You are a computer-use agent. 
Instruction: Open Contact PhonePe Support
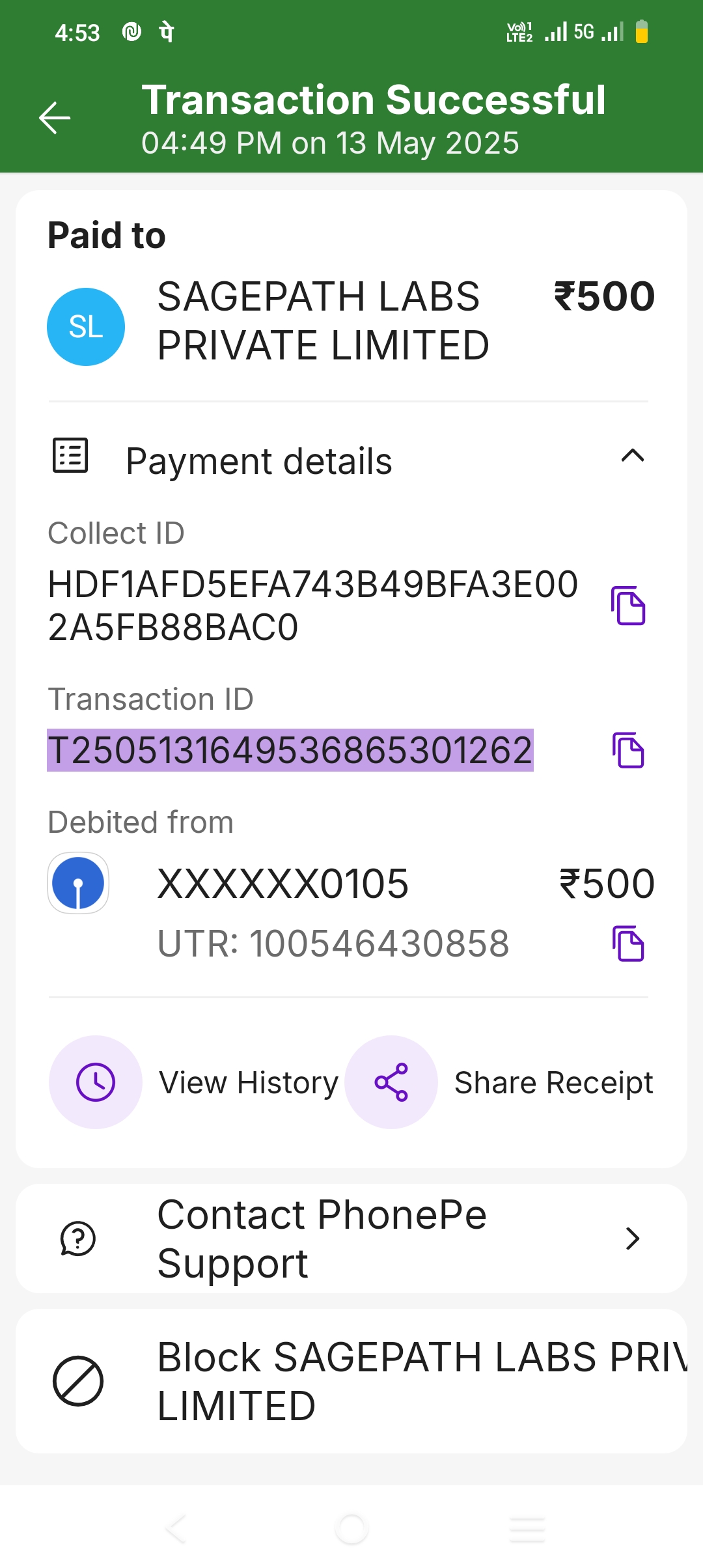351,1239
